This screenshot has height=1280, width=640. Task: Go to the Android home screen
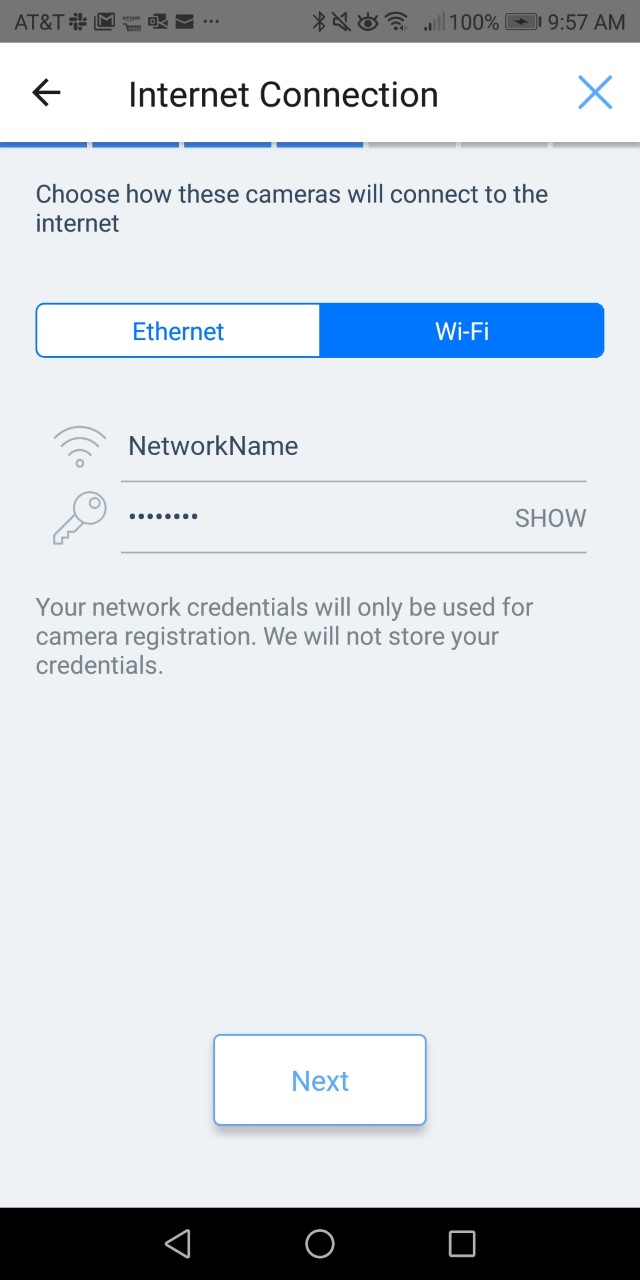320,1243
